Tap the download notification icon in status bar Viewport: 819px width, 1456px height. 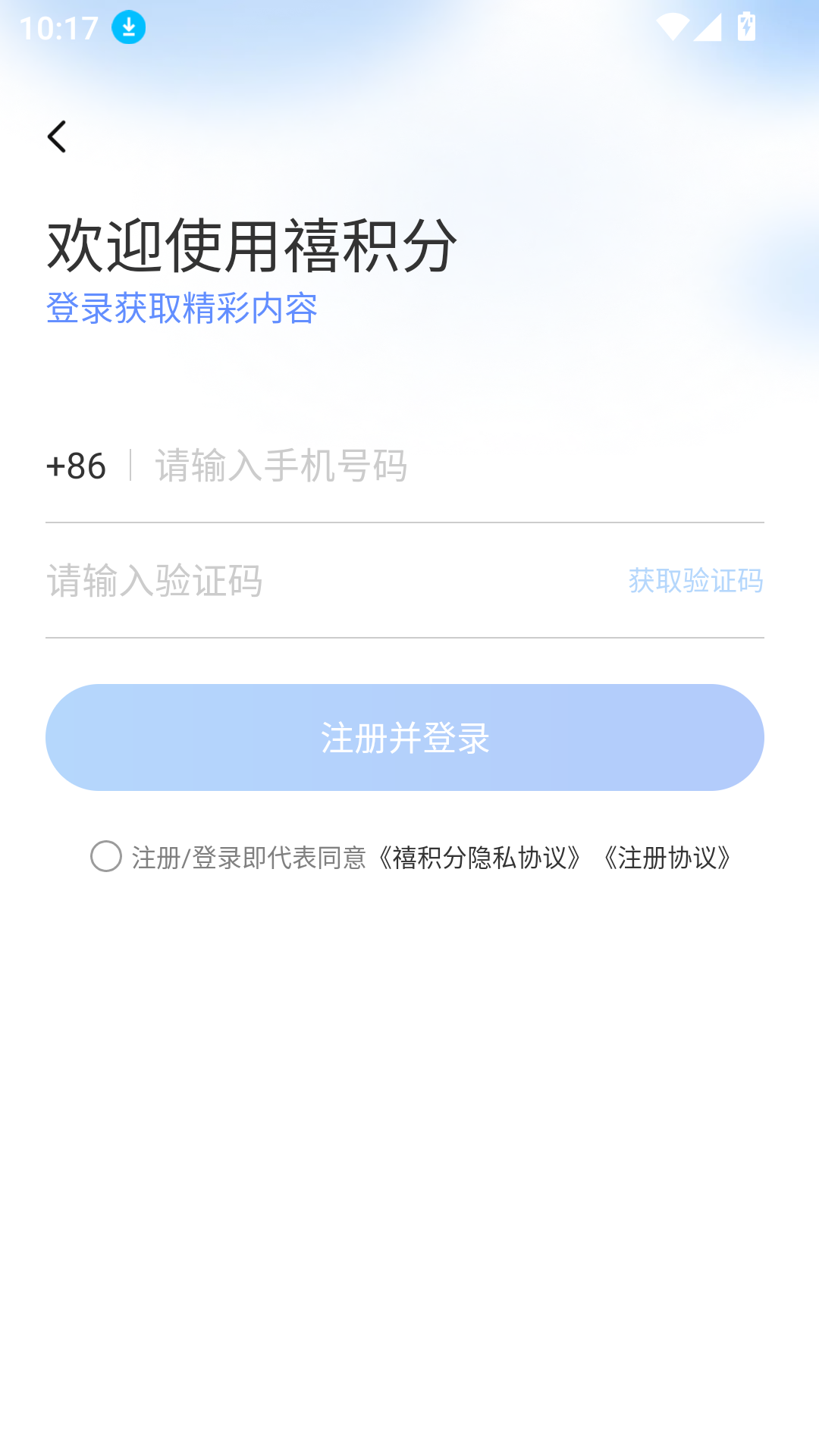pyautogui.click(x=129, y=27)
